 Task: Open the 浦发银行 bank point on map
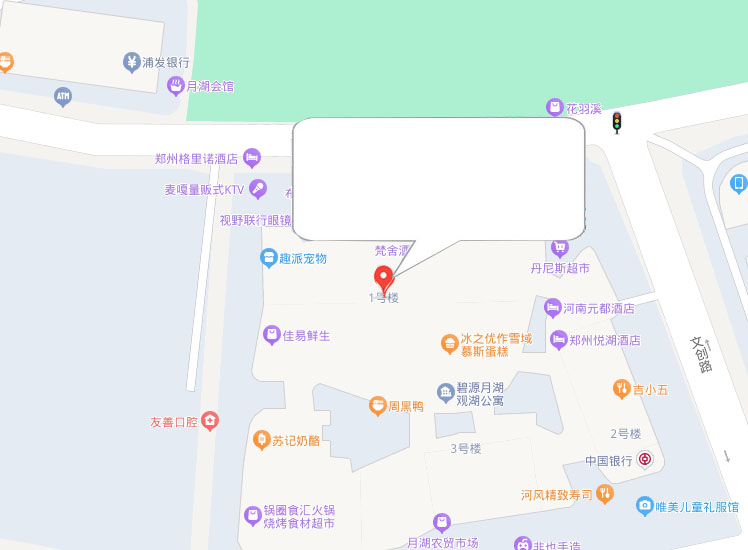coord(131,62)
